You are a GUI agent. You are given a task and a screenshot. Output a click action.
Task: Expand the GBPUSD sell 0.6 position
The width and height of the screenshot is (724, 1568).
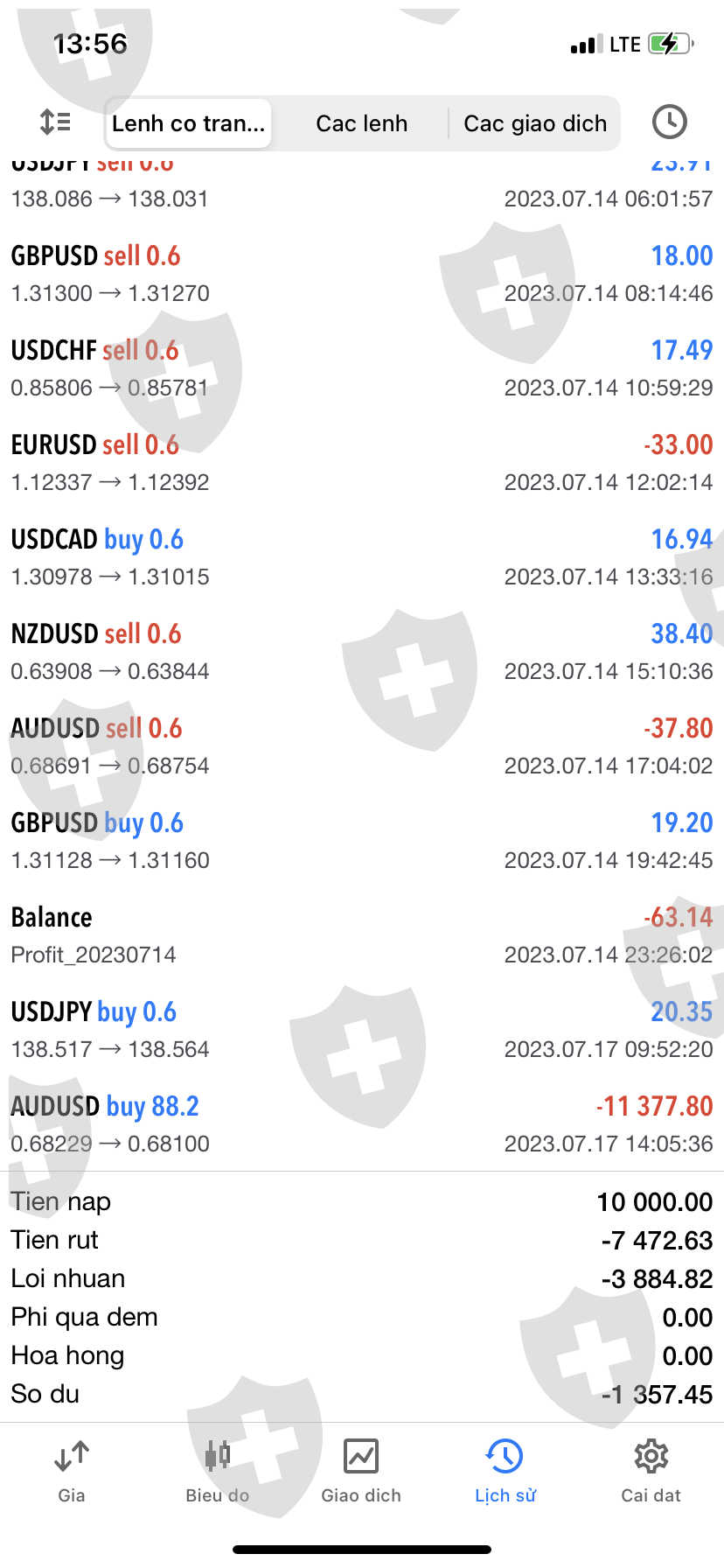(361, 273)
